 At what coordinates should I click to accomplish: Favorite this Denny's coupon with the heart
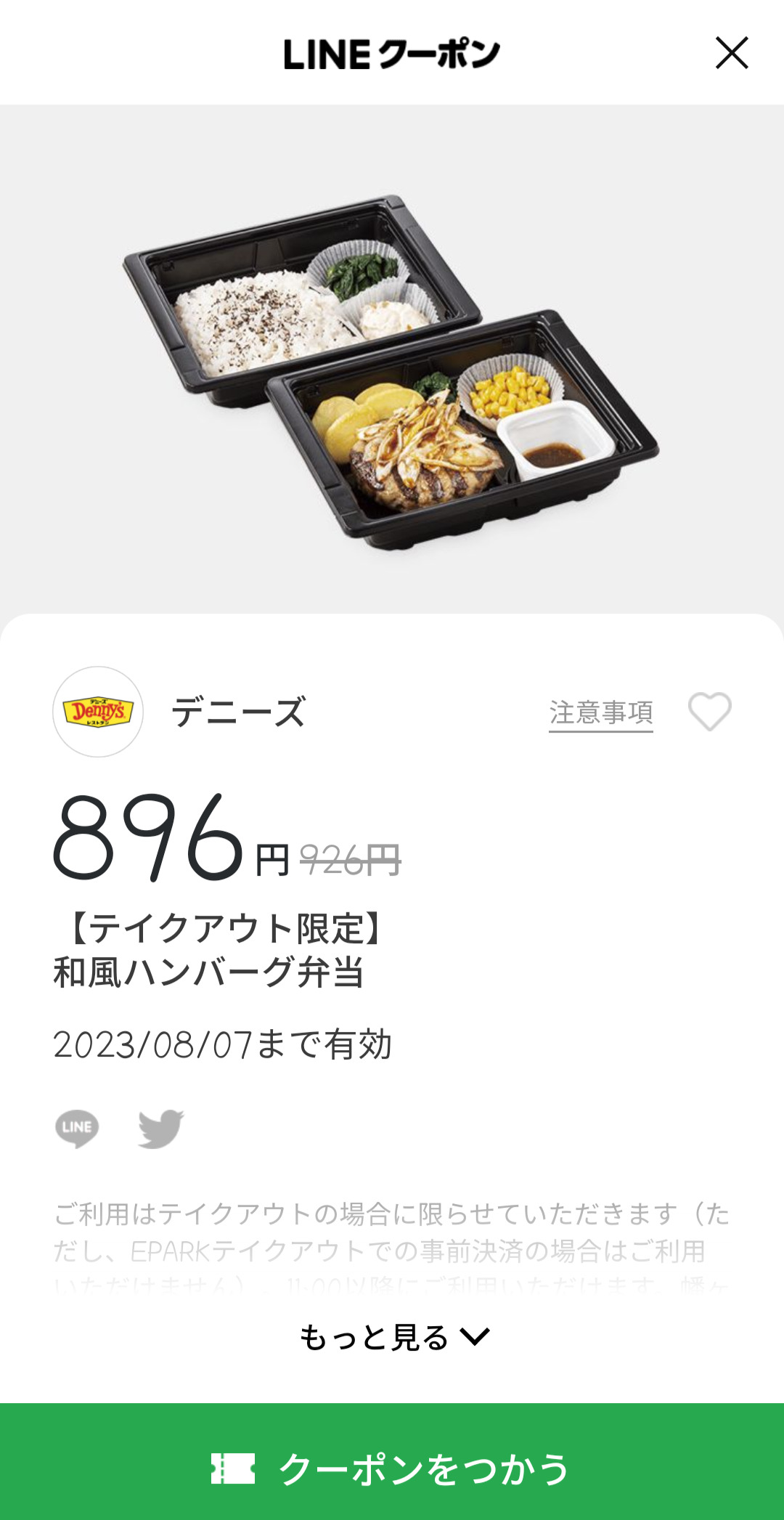click(709, 712)
